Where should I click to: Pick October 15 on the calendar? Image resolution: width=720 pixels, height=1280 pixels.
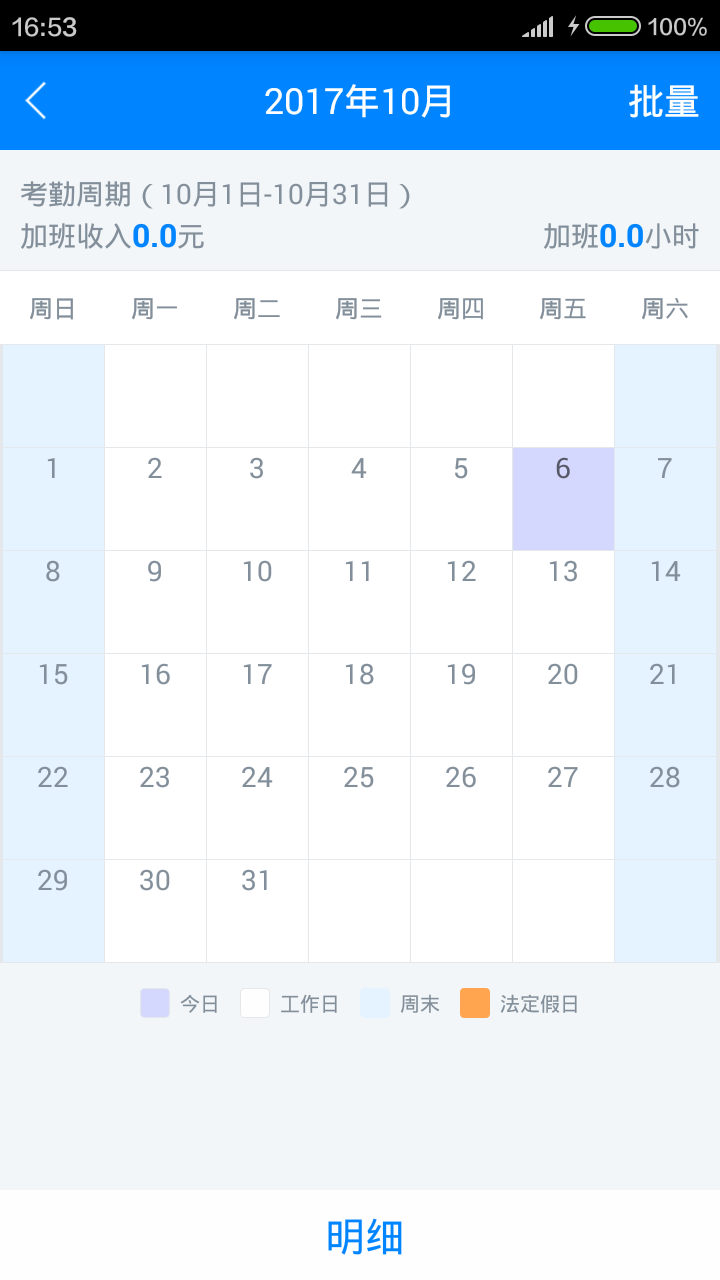[53, 704]
